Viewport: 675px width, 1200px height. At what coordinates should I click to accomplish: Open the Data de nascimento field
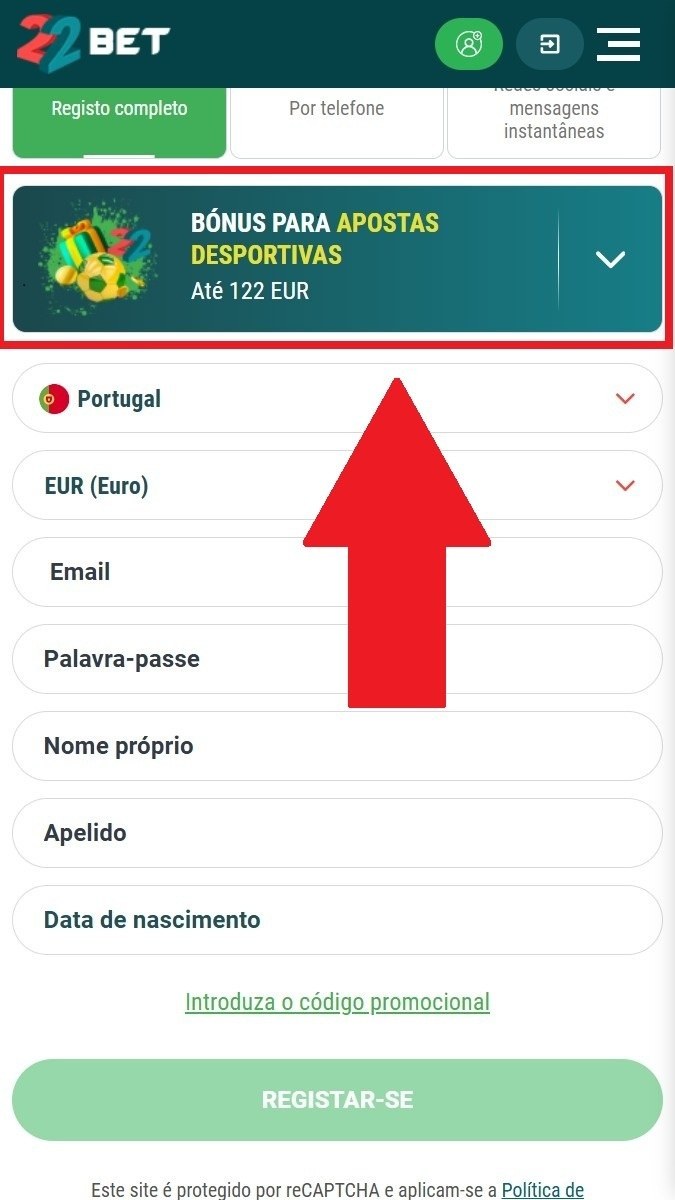tap(337, 920)
